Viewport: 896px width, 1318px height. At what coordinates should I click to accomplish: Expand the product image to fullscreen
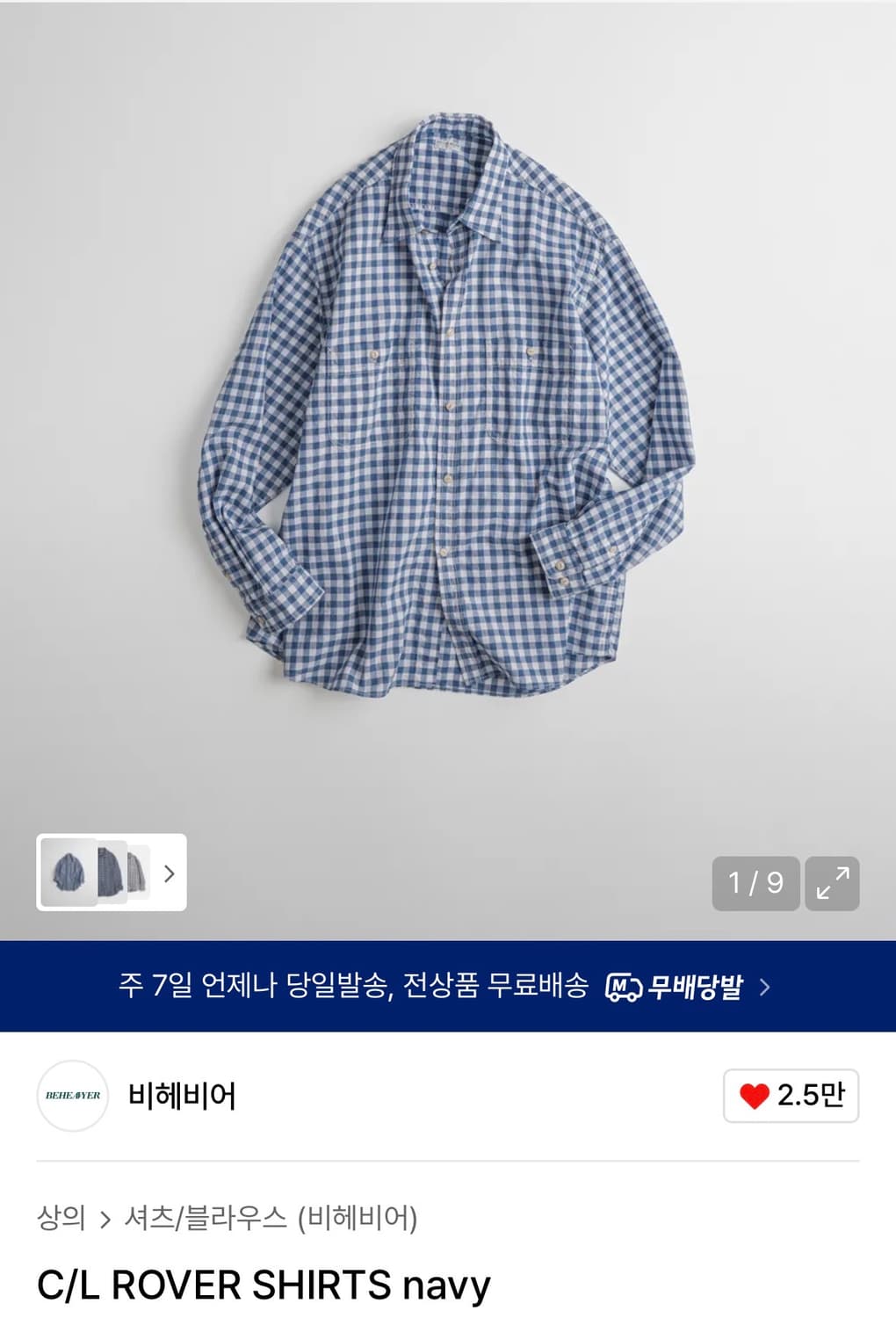(x=832, y=883)
